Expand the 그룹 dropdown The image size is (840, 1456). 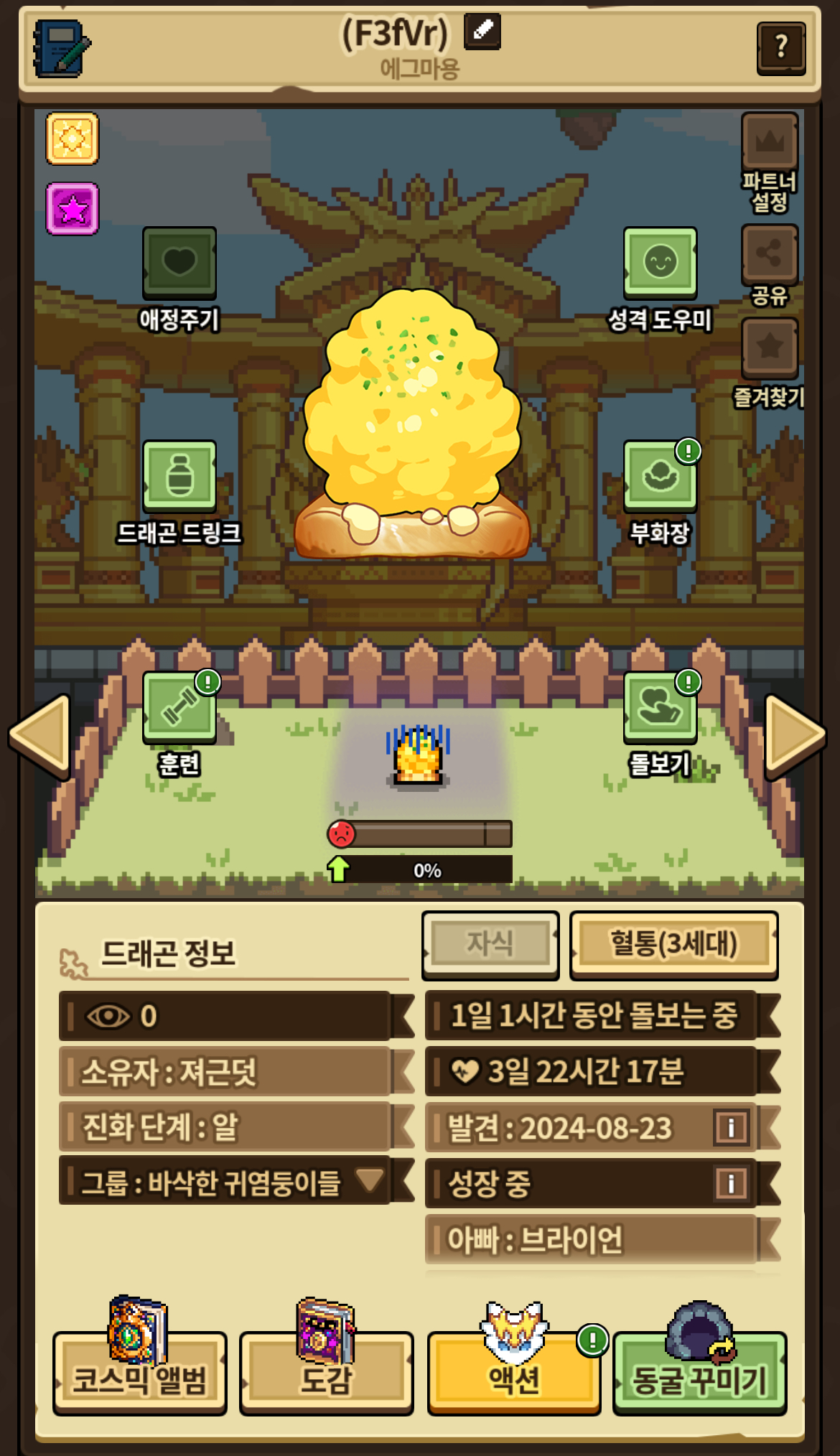tap(370, 1180)
